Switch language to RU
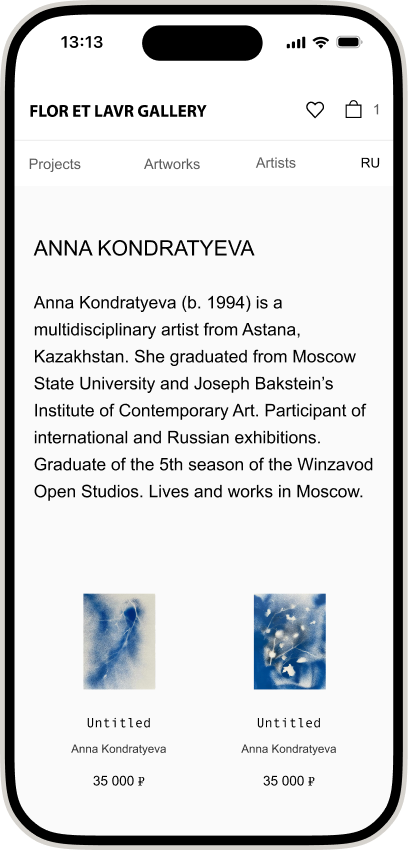This screenshot has height=851, width=408. [x=370, y=163]
